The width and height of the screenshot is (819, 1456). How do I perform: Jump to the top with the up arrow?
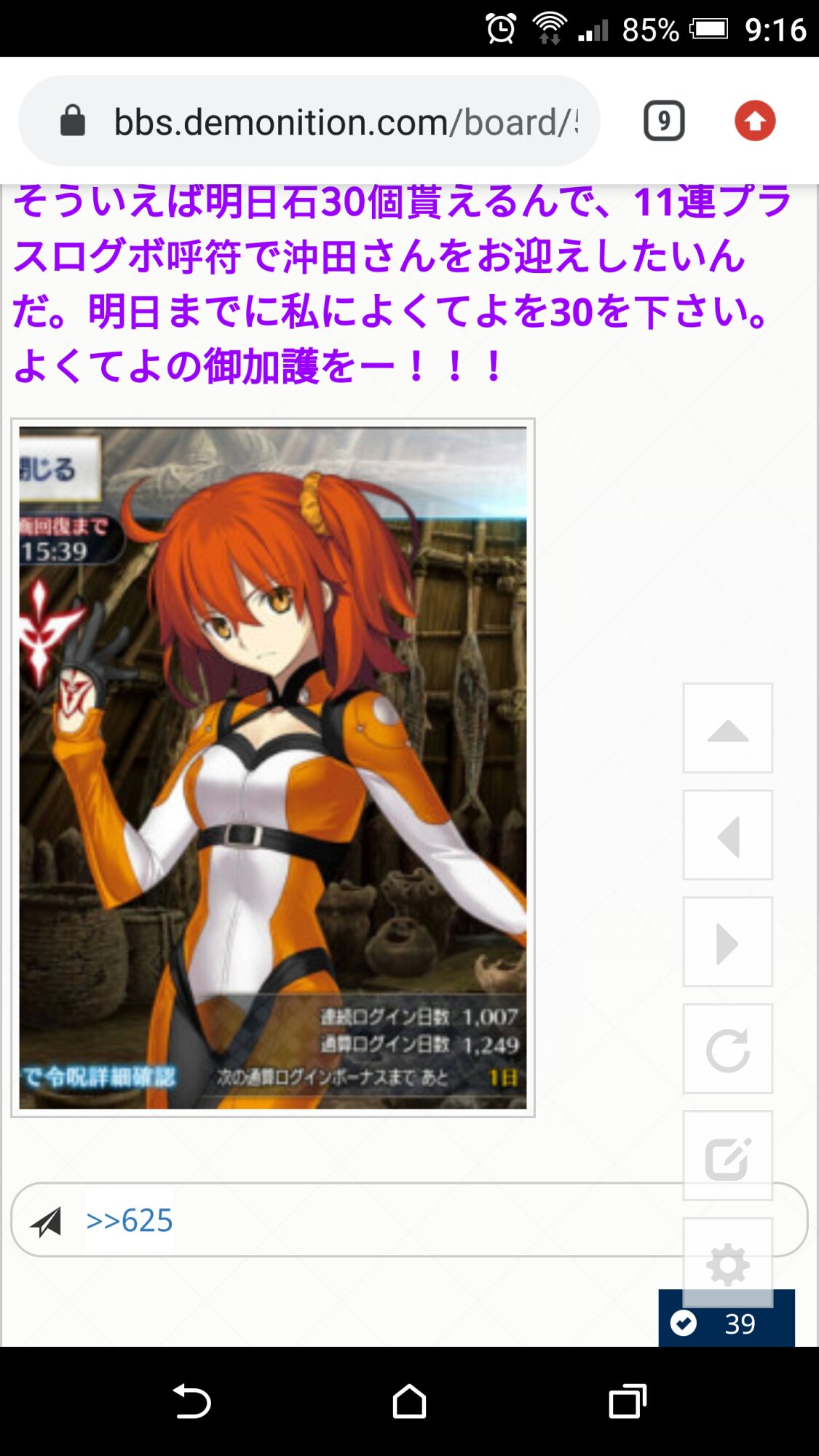(727, 729)
